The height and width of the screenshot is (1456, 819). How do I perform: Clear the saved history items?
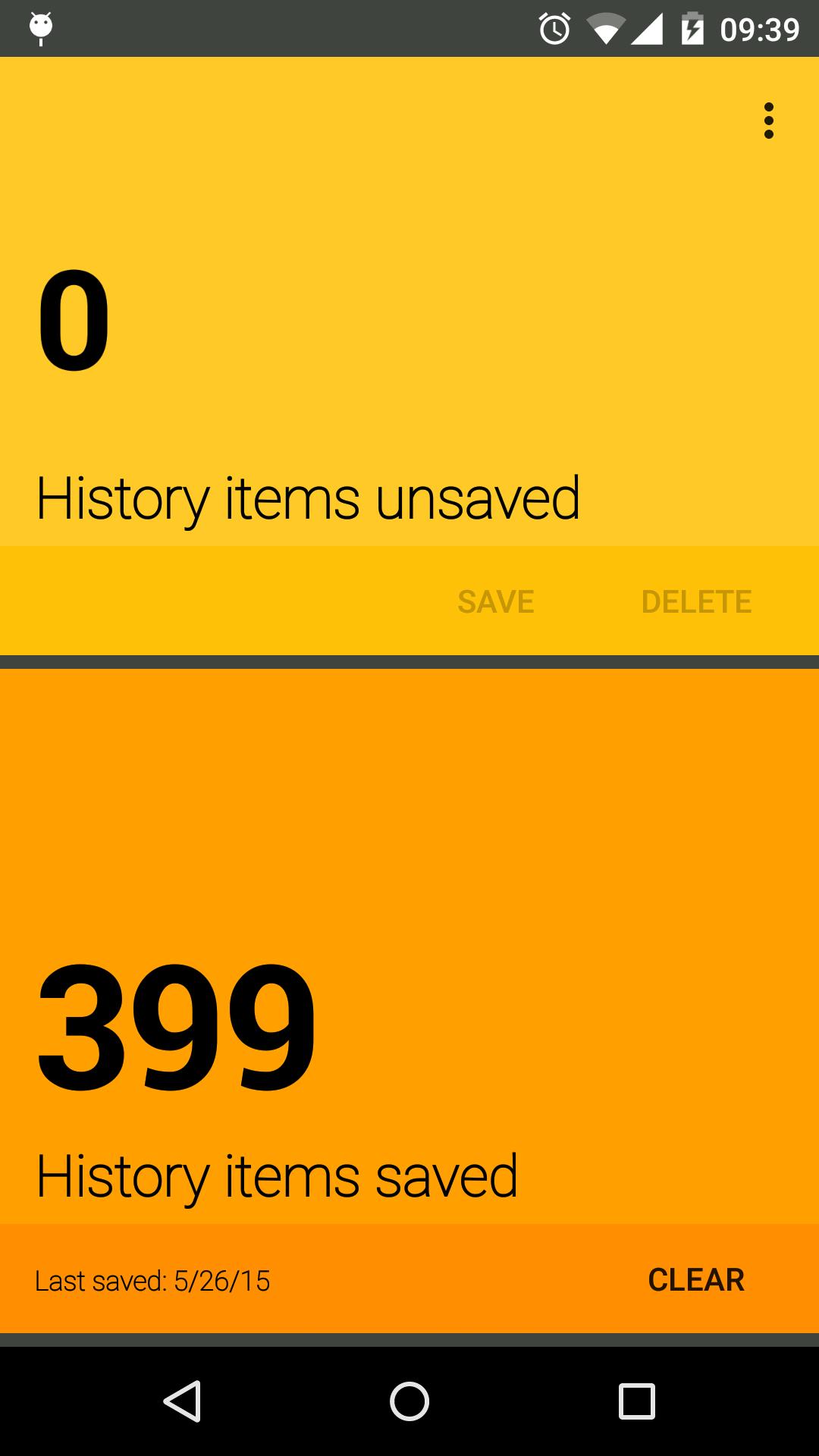pyautogui.click(x=696, y=1280)
